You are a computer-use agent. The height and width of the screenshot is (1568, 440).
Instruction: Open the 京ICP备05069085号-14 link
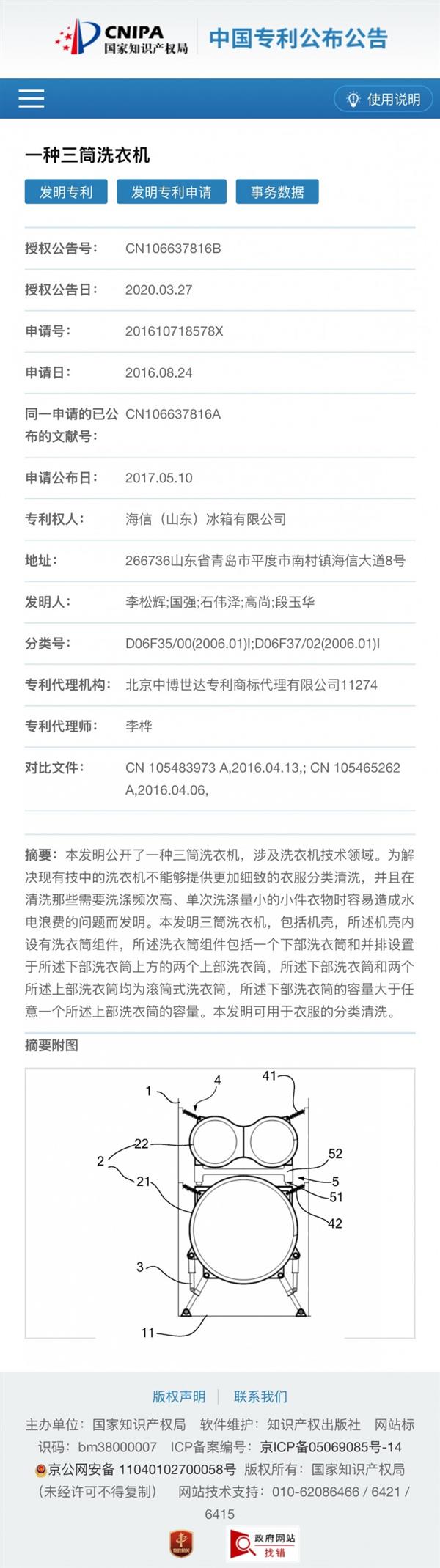coord(331,1447)
